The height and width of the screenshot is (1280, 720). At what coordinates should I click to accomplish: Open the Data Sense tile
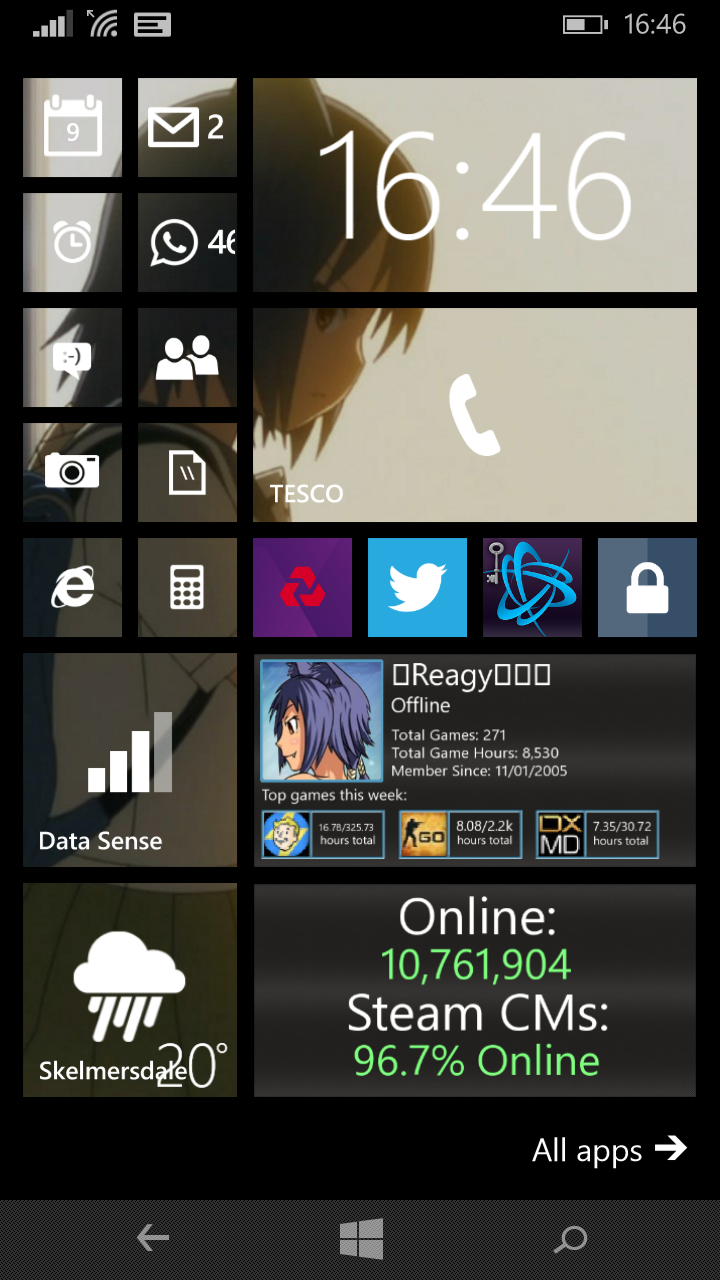tap(130, 760)
